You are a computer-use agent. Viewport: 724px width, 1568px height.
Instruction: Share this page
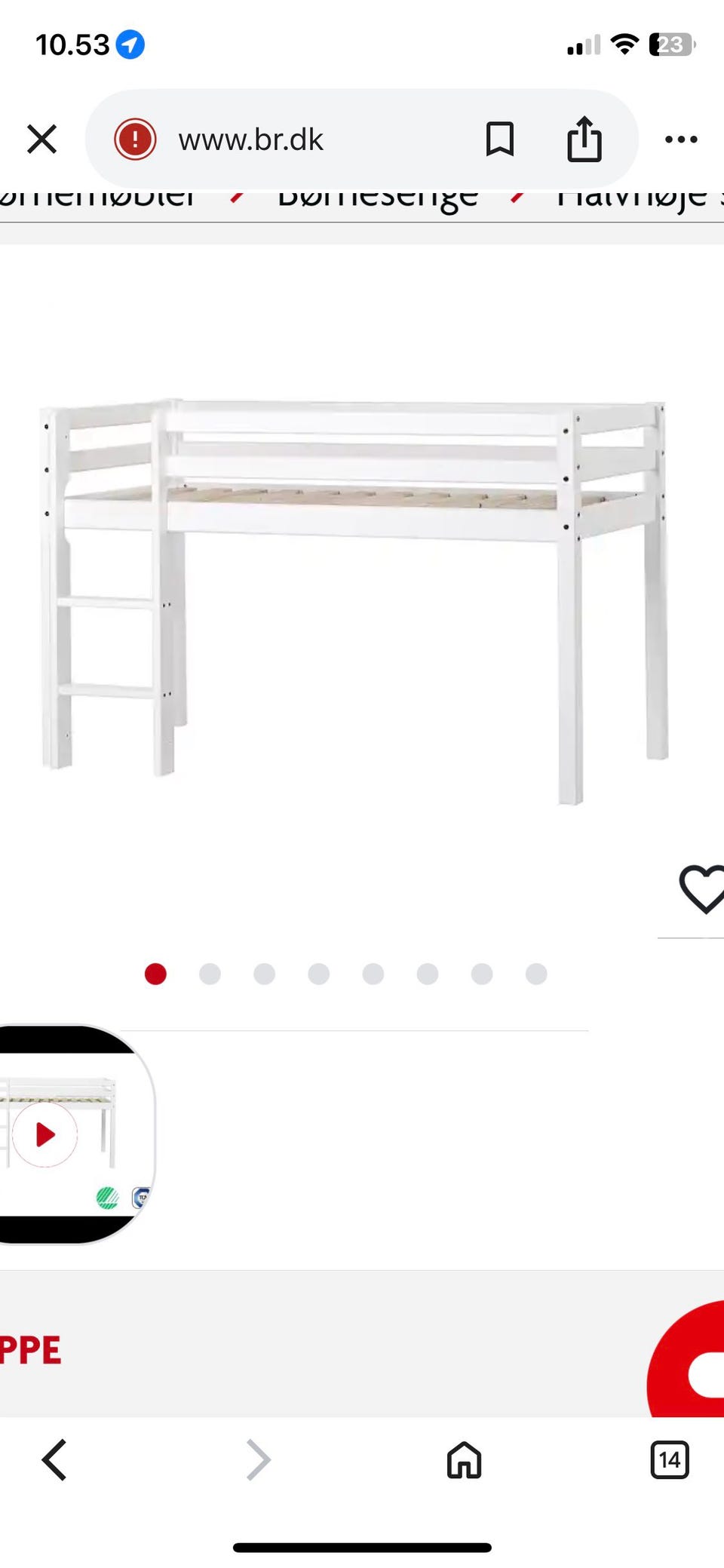584,140
